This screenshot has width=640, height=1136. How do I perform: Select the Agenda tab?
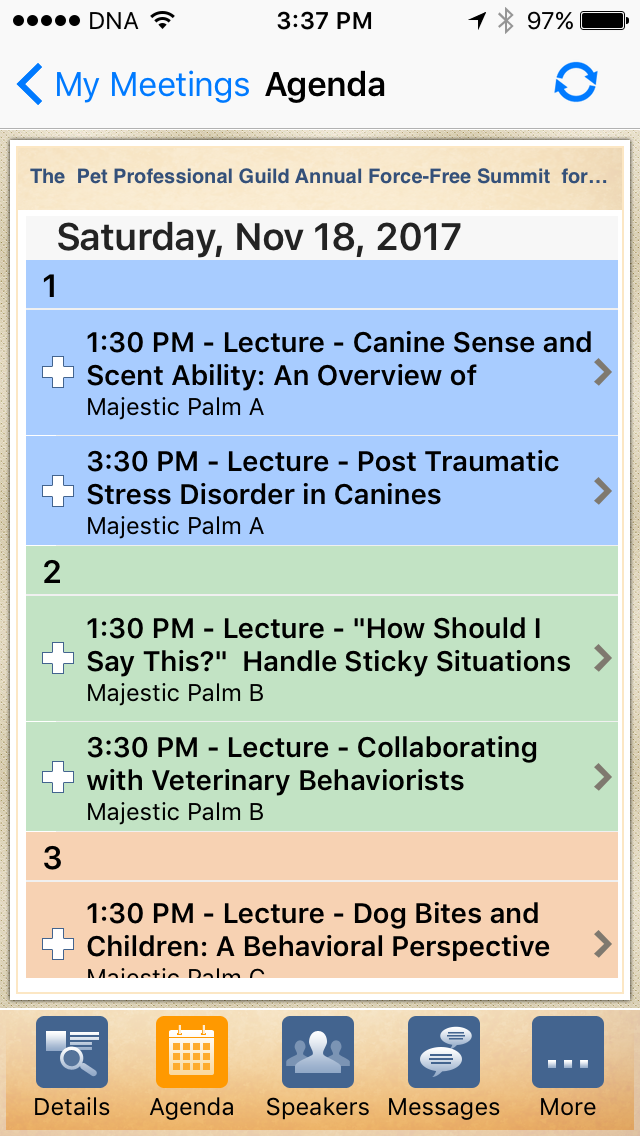(x=192, y=1068)
